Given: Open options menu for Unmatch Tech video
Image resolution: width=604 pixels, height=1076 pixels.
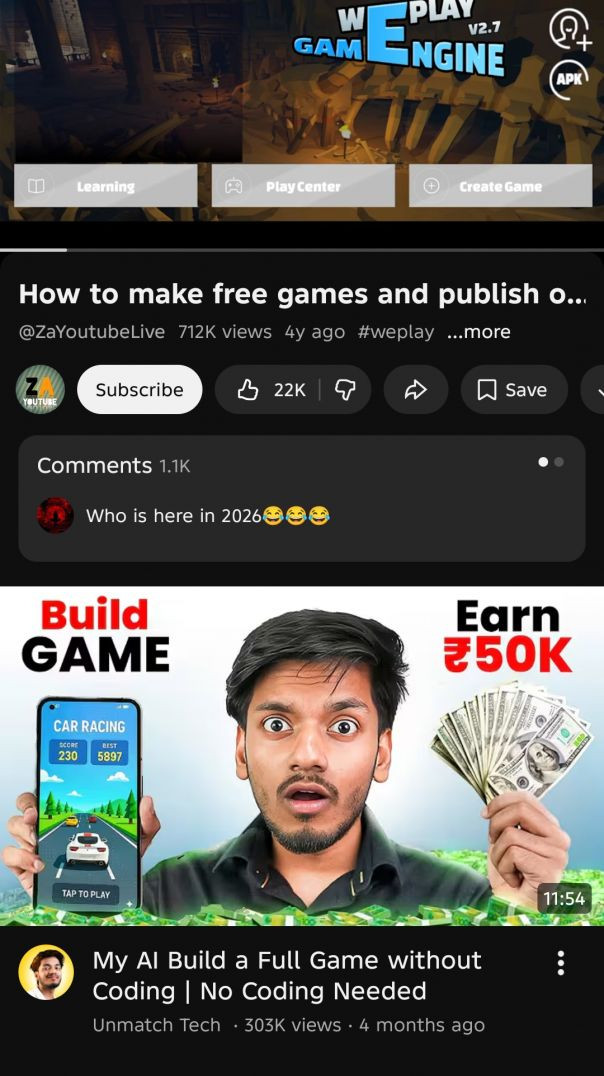Looking at the screenshot, I should pos(560,963).
